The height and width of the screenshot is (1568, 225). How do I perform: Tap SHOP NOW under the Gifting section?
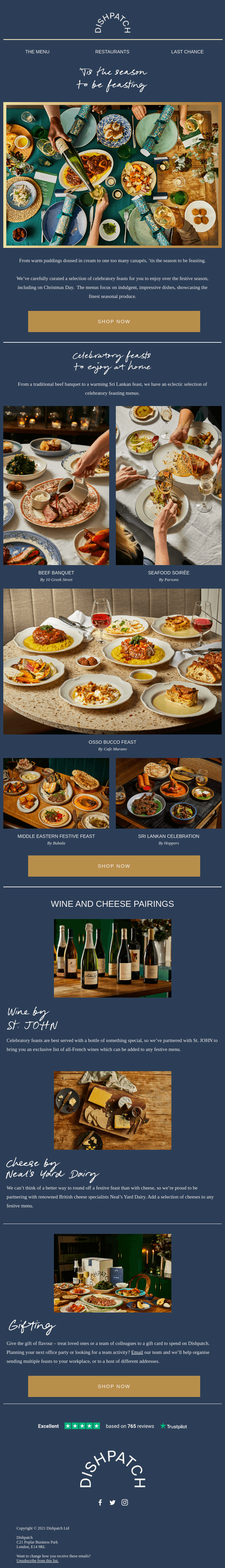[x=114, y=1386]
